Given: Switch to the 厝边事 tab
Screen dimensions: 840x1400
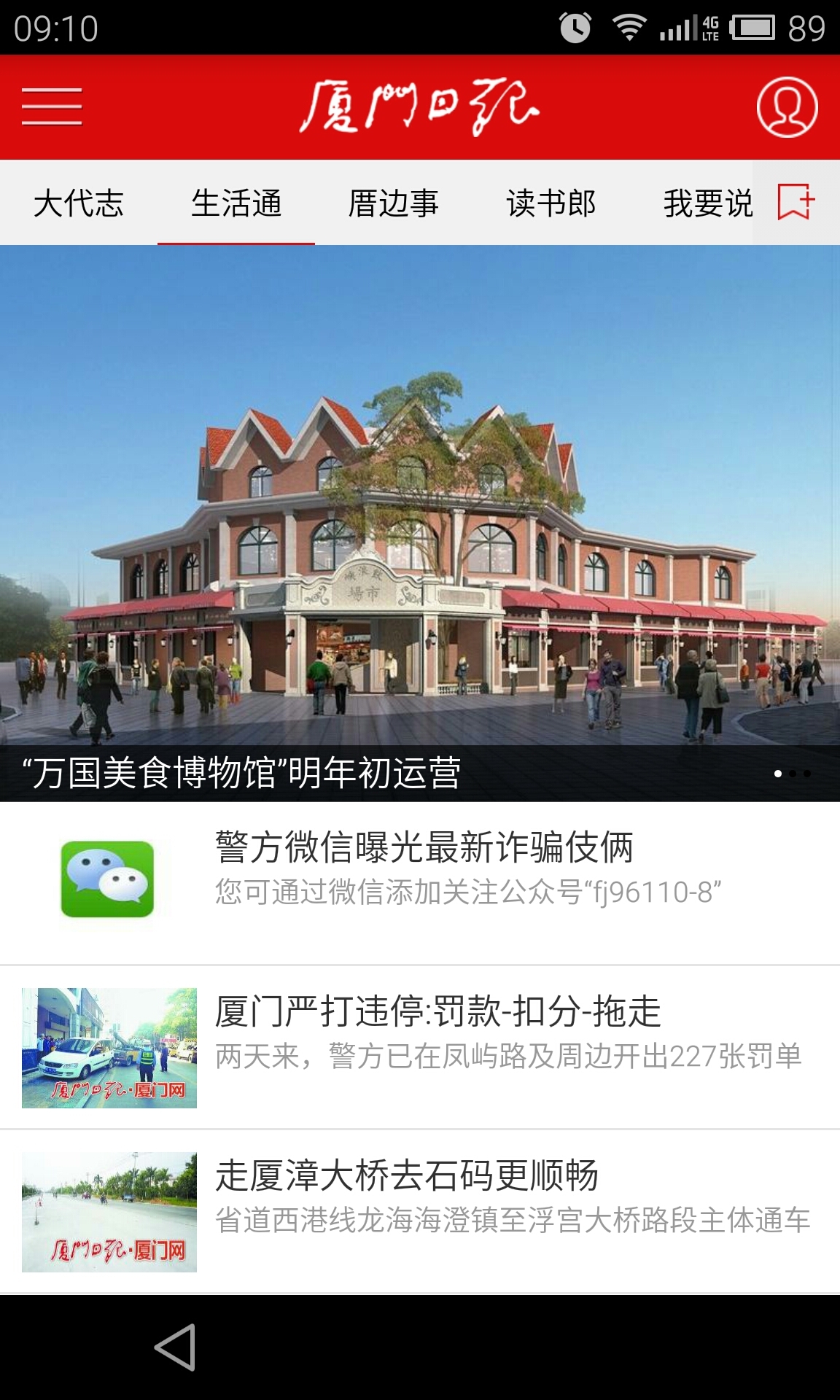Looking at the screenshot, I should [394, 203].
